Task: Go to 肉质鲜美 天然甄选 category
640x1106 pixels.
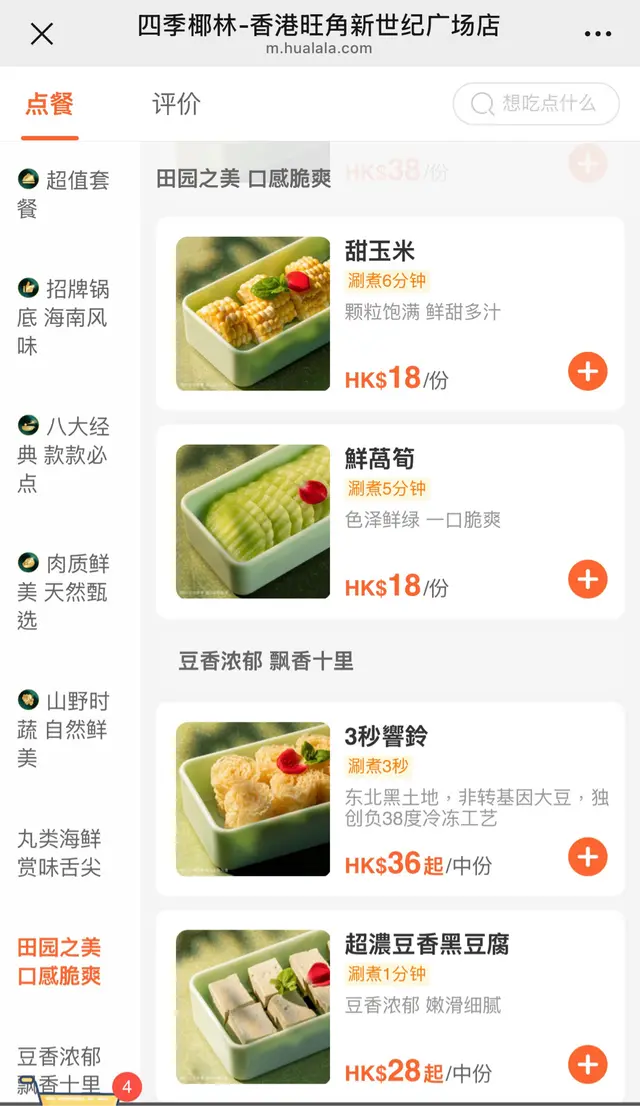Action: click(x=64, y=592)
